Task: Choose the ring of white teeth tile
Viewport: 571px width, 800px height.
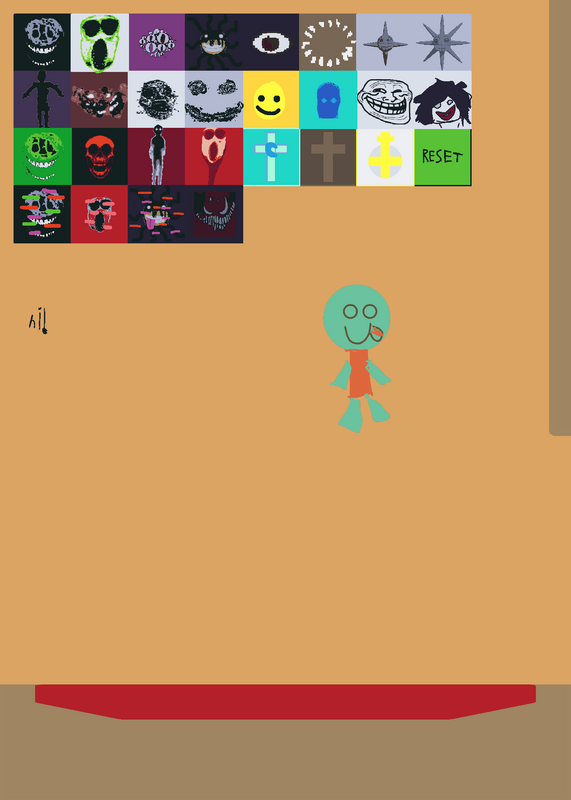Action: (x=328, y=42)
